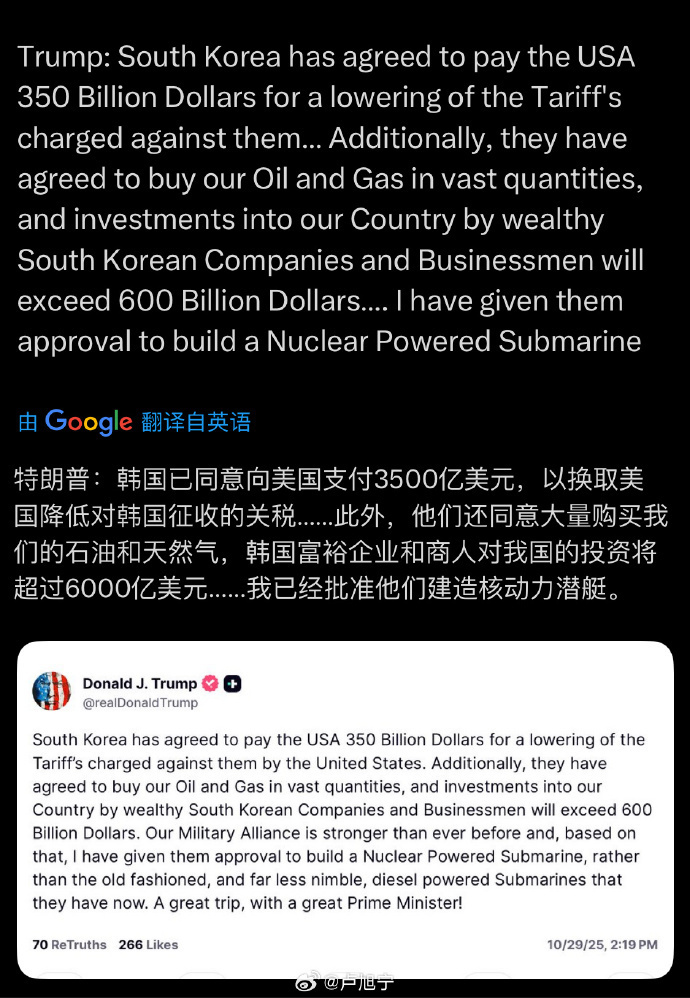Open the attached Donald J. Trump post image
The image size is (690, 998).
click(x=345, y=810)
